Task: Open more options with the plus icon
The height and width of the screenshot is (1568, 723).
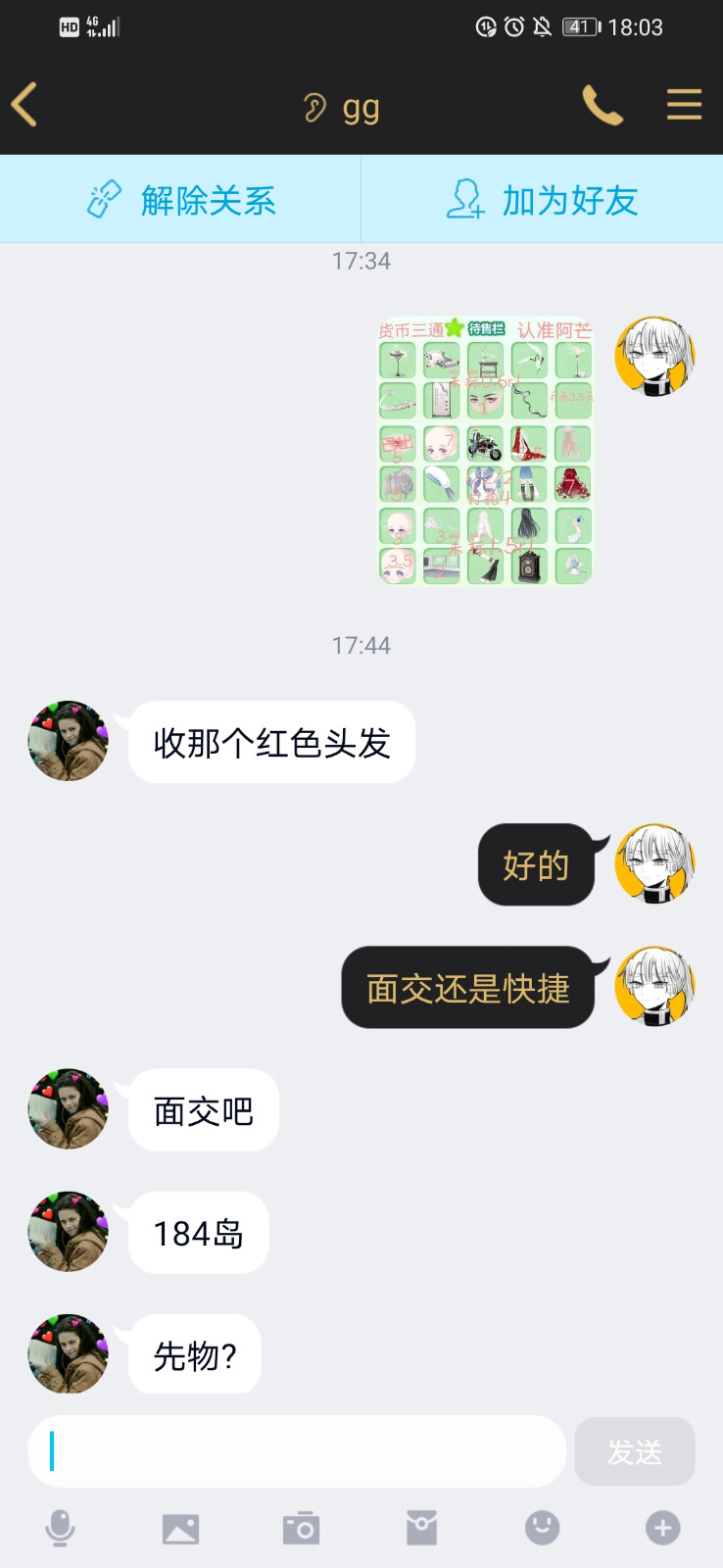Action: coord(662,1528)
